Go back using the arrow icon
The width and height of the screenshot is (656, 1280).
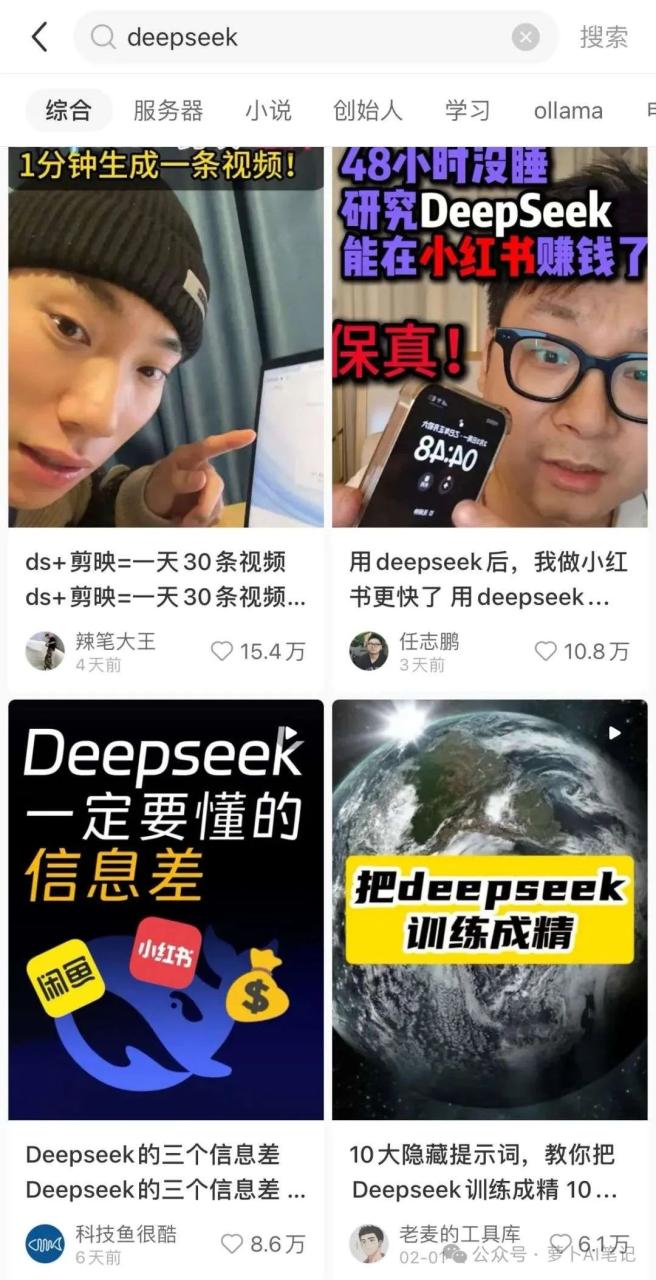click(39, 37)
